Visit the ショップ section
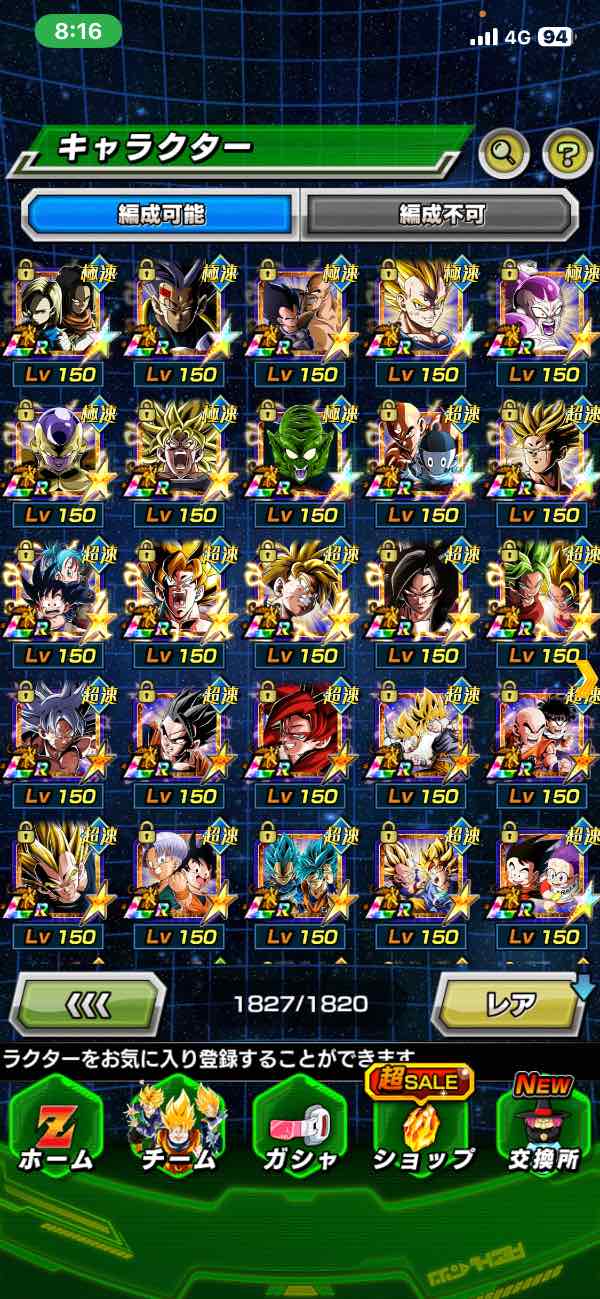The height and width of the screenshot is (1299, 600). pyautogui.click(x=422, y=1130)
